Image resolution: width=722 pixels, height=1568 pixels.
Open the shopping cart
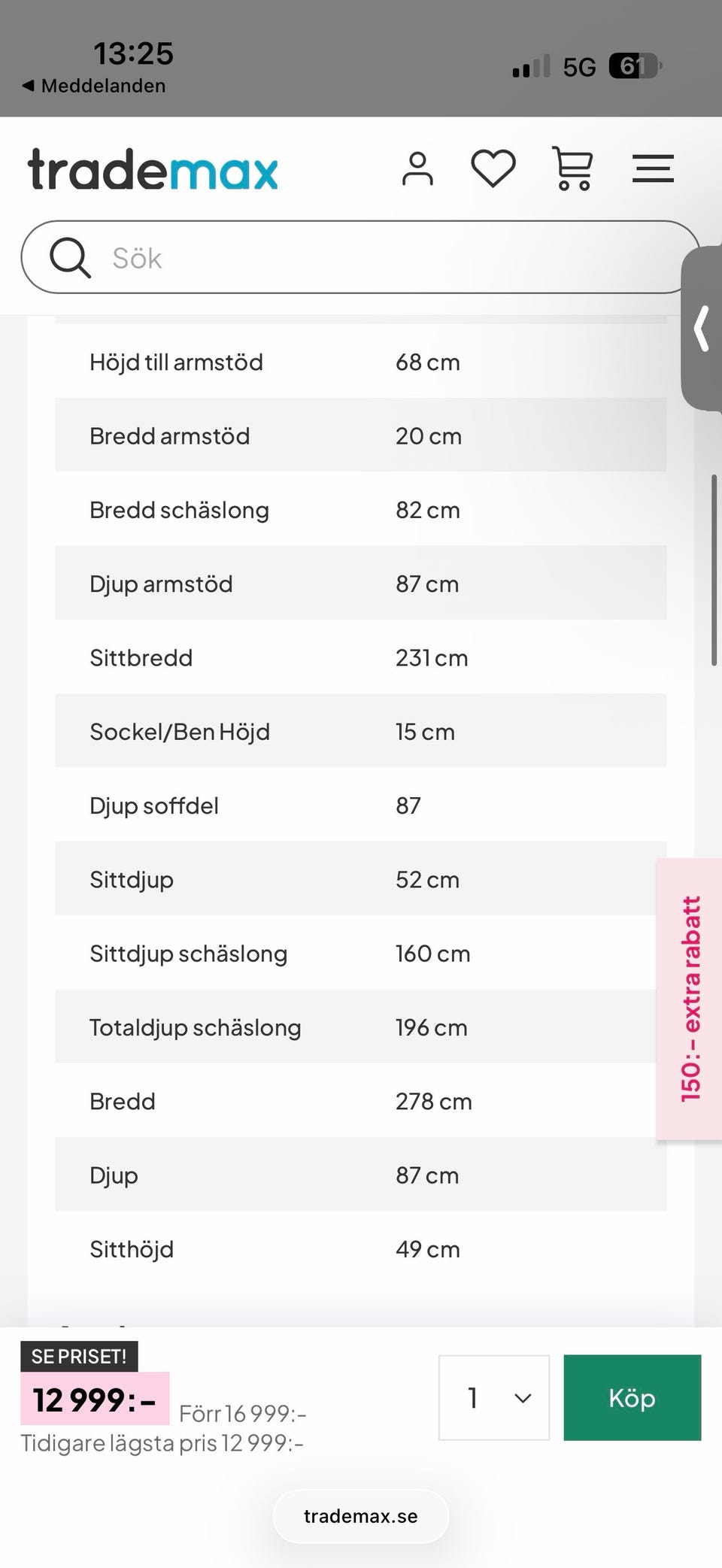coord(572,168)
